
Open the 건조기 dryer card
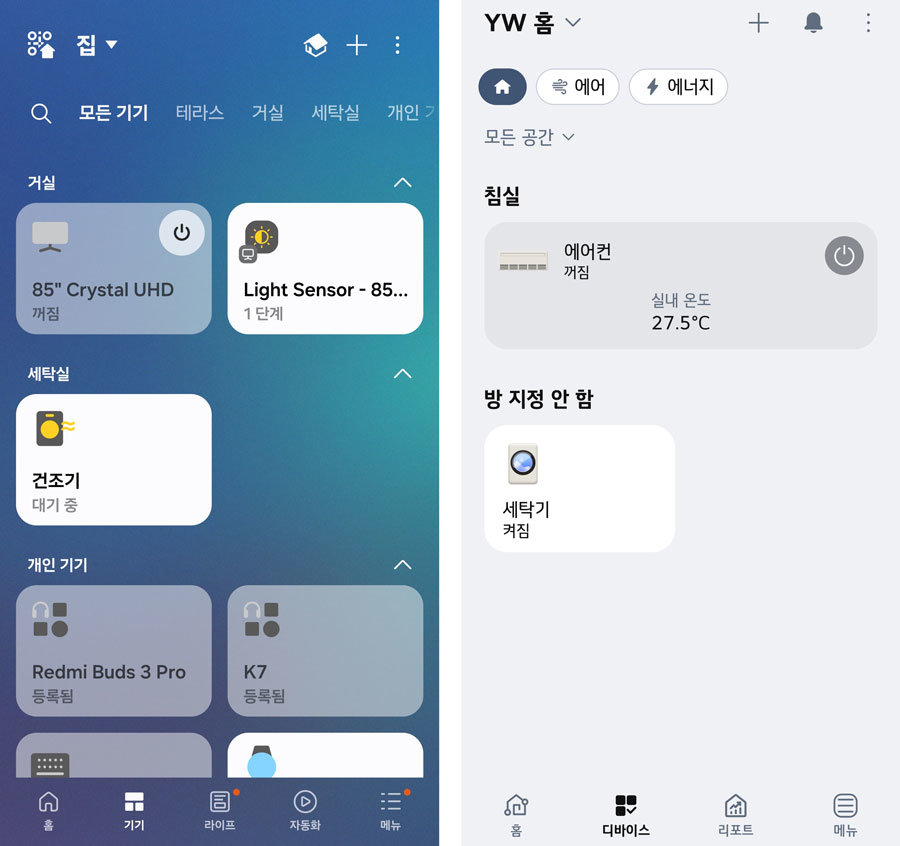point(113,459)
